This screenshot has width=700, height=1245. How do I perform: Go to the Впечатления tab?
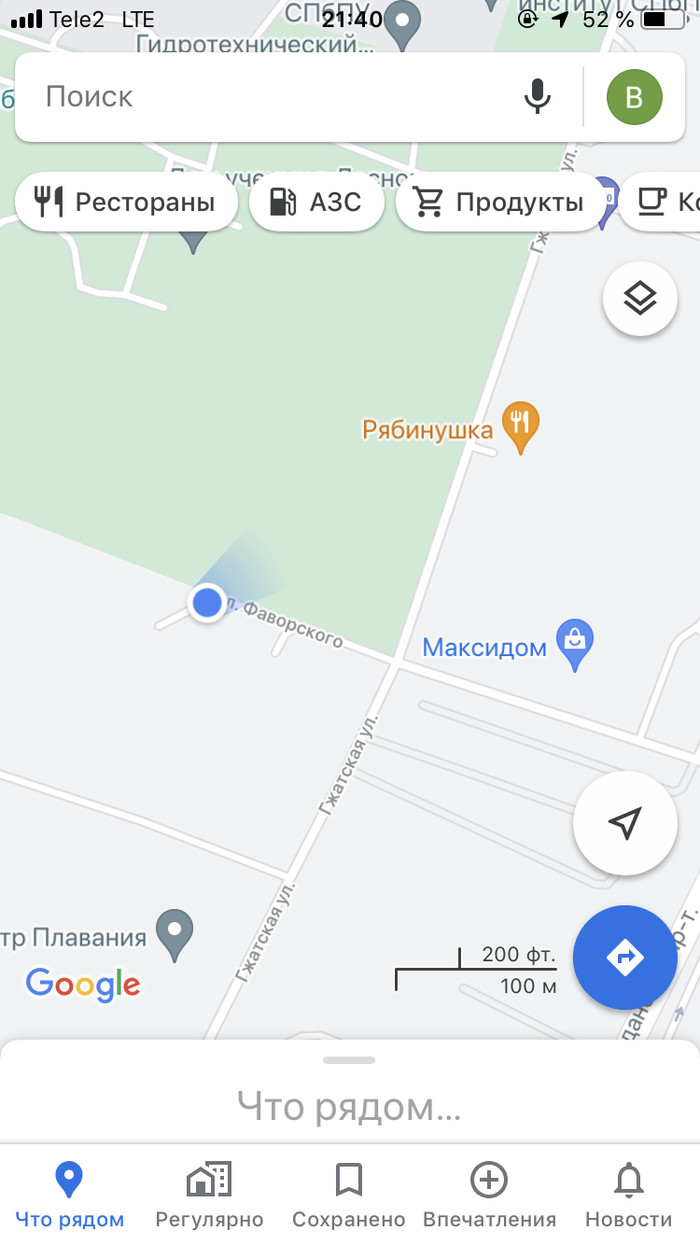coord(489,1195)
